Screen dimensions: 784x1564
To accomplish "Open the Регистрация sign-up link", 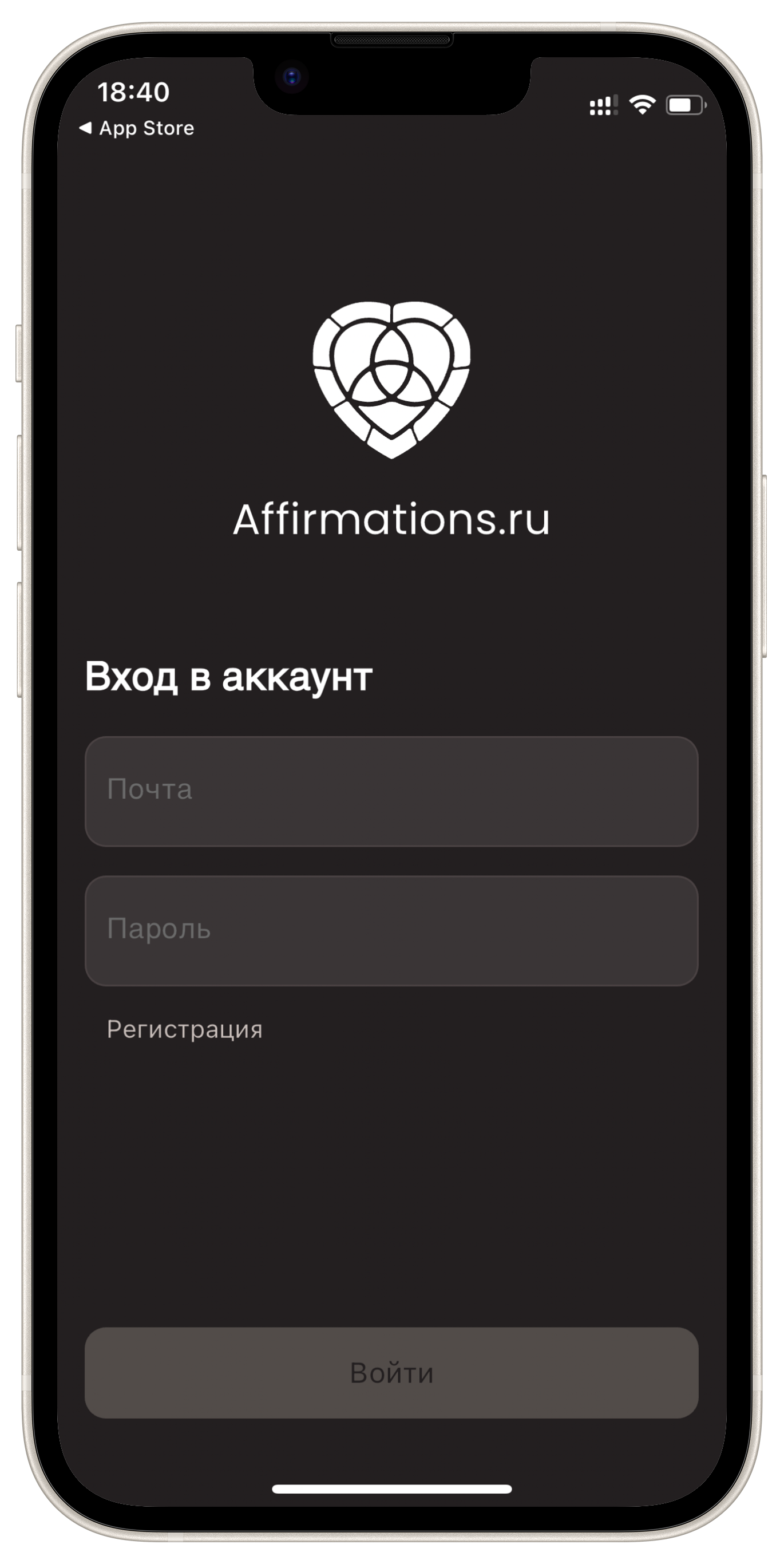I will coord(184,1030).
